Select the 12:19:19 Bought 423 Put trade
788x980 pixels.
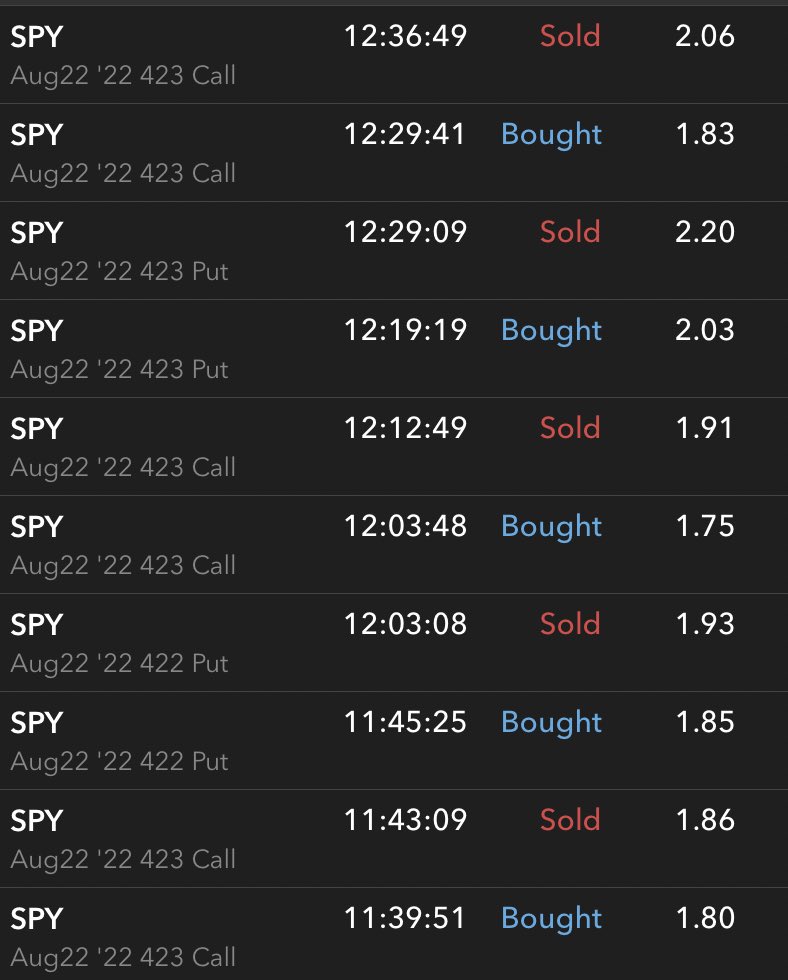click(394, 349)
